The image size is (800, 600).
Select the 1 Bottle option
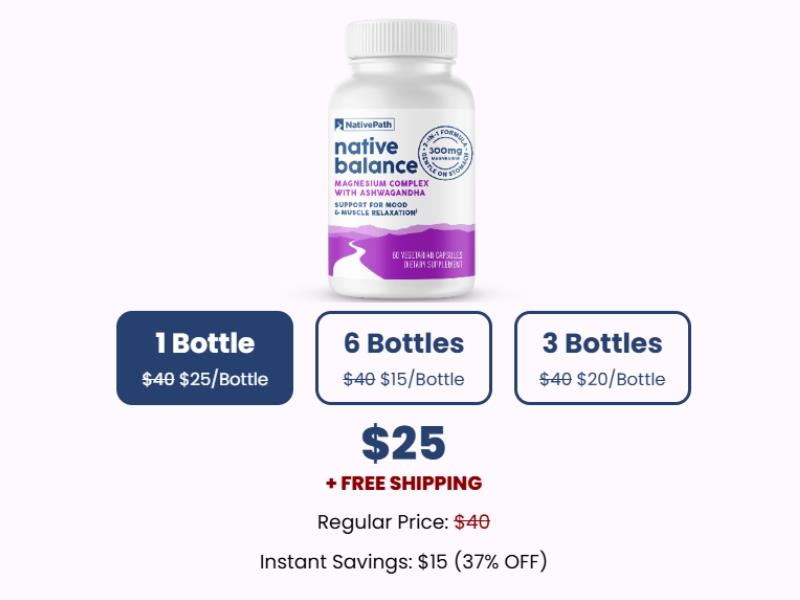pos(205,358)
